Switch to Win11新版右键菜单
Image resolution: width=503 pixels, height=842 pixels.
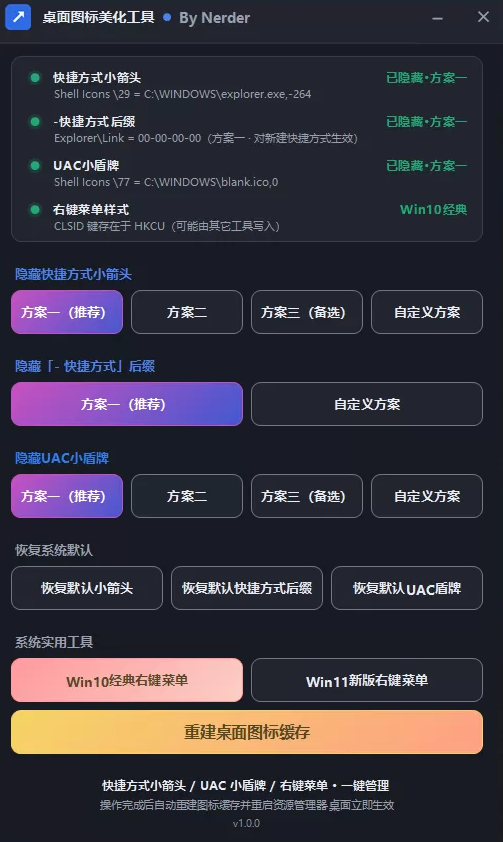tap(367, 680)
